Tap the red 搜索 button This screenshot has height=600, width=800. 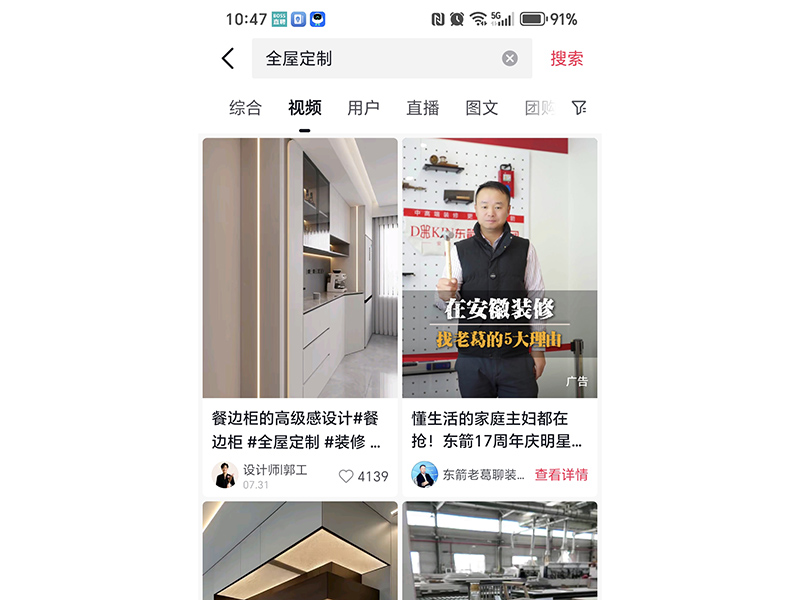566,59
